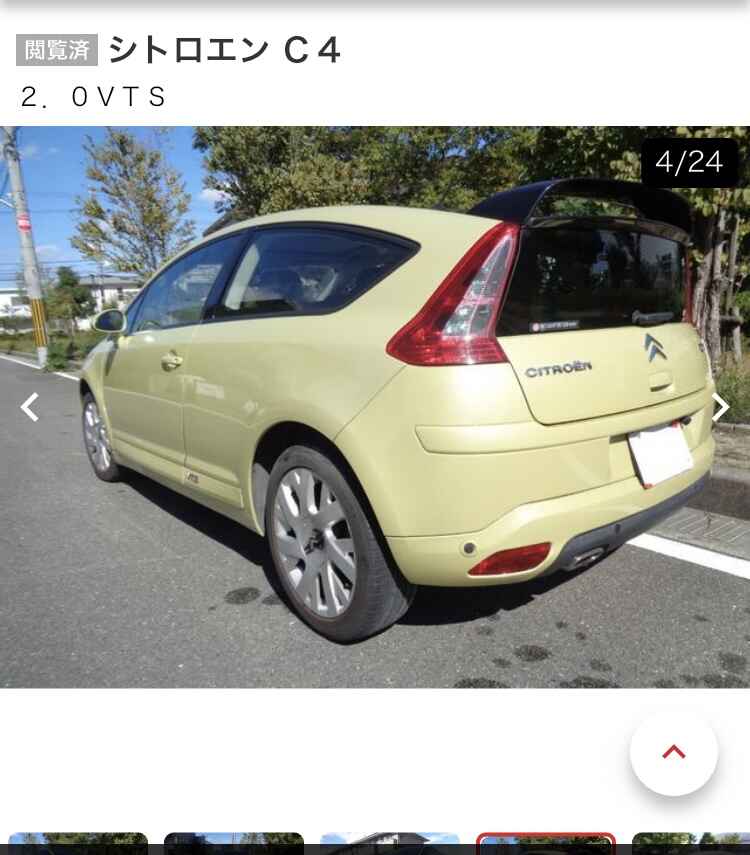Image resolution: width=750 pixels, height=855 pixels.
Task: Show the previous car photo
Action: [30, 407]
